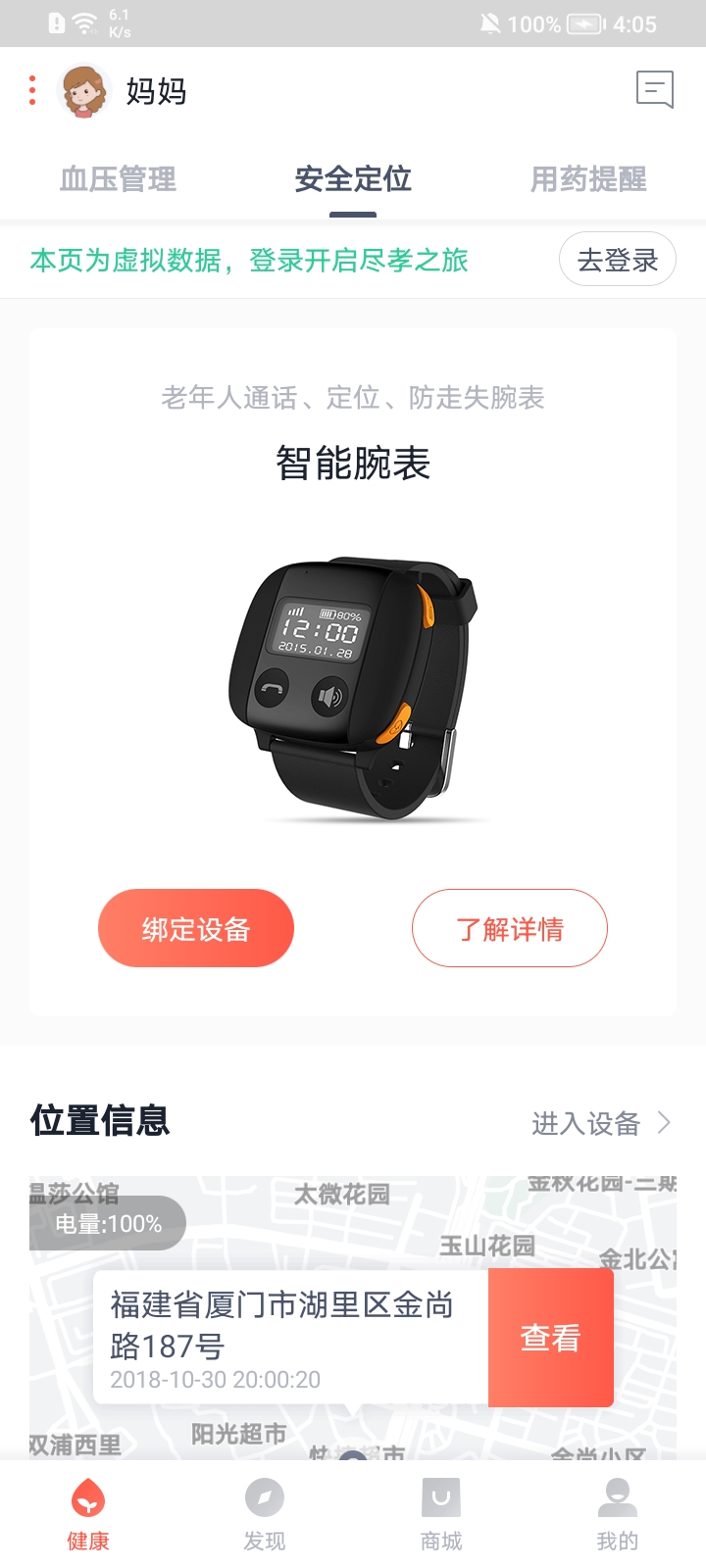Tap the 电量:100% battery indicator

point(108,1222)
